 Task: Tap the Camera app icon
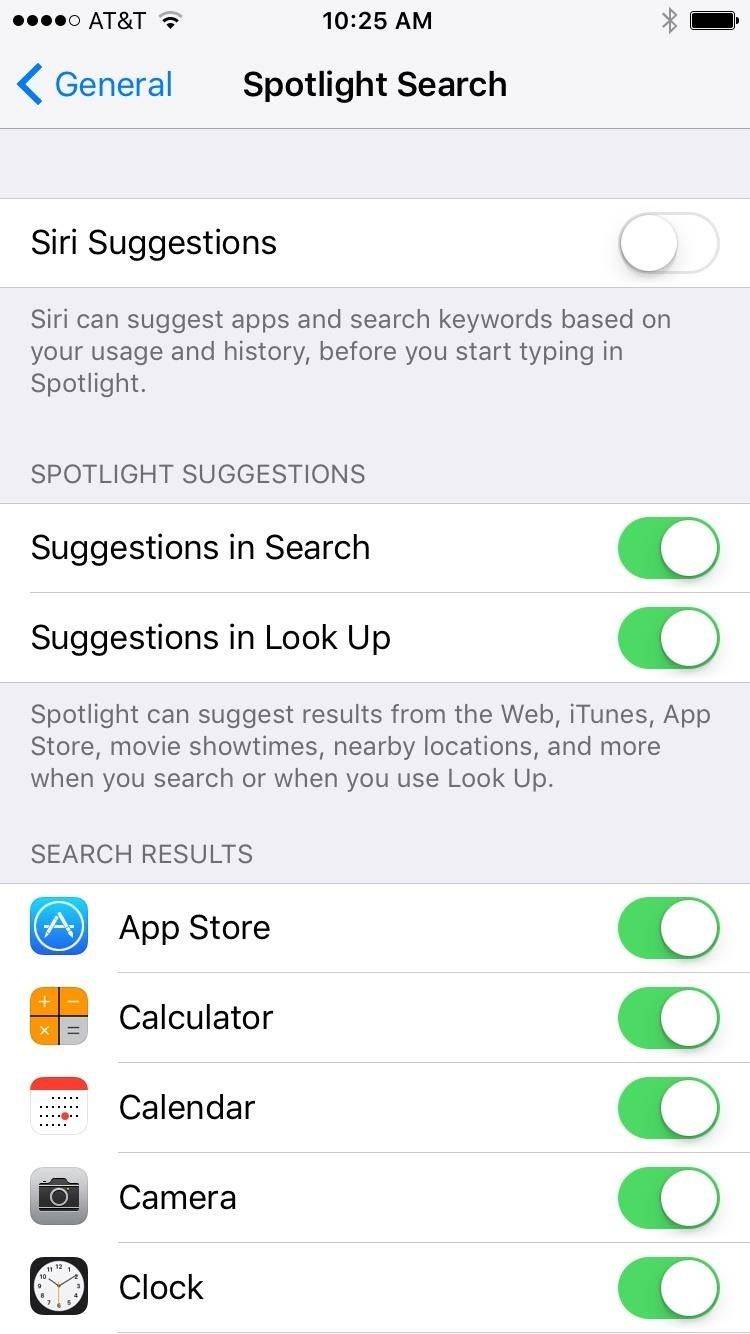59,1197
